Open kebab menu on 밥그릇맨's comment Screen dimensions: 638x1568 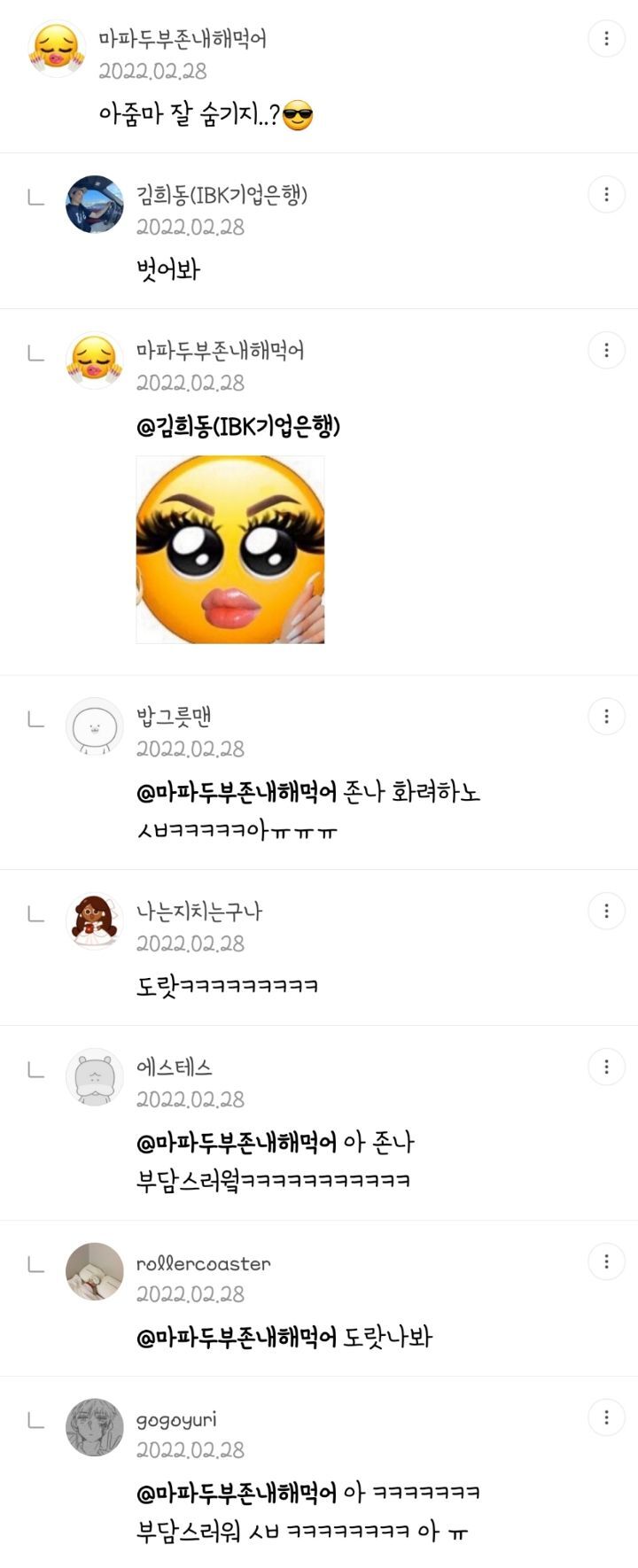coord(606,716)
